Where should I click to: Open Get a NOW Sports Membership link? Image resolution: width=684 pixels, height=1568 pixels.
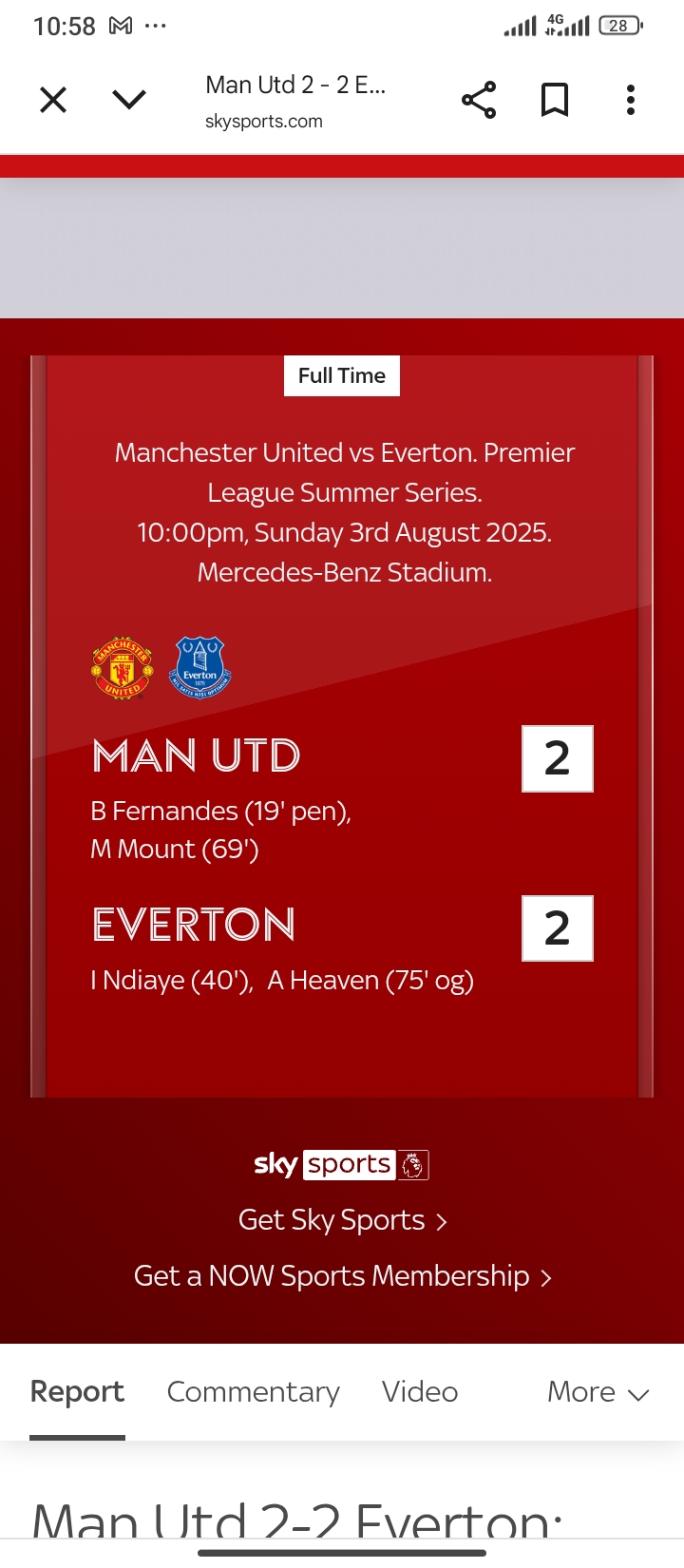[342, 1276]
